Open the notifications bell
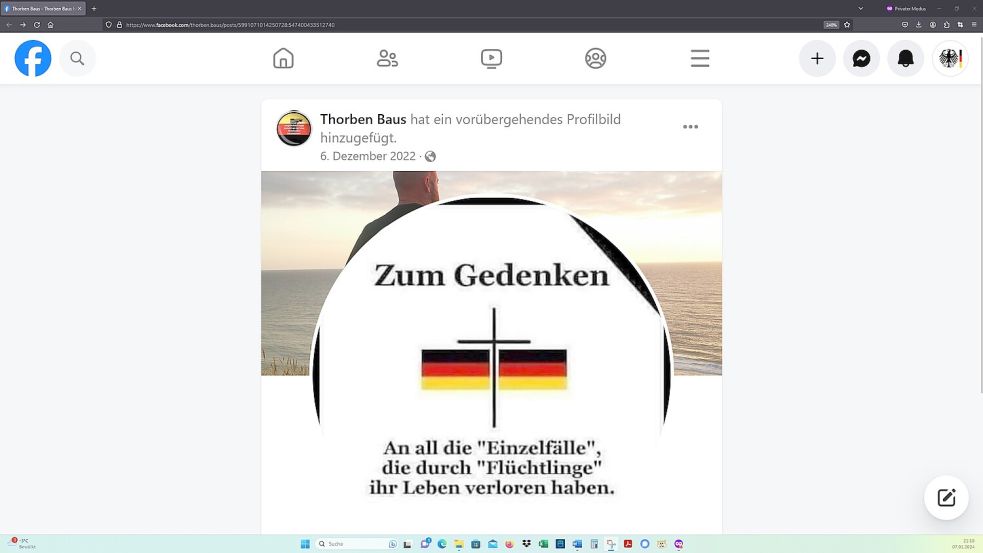The height and width of the screenshot is (553, 983). (x=906, y=59)
